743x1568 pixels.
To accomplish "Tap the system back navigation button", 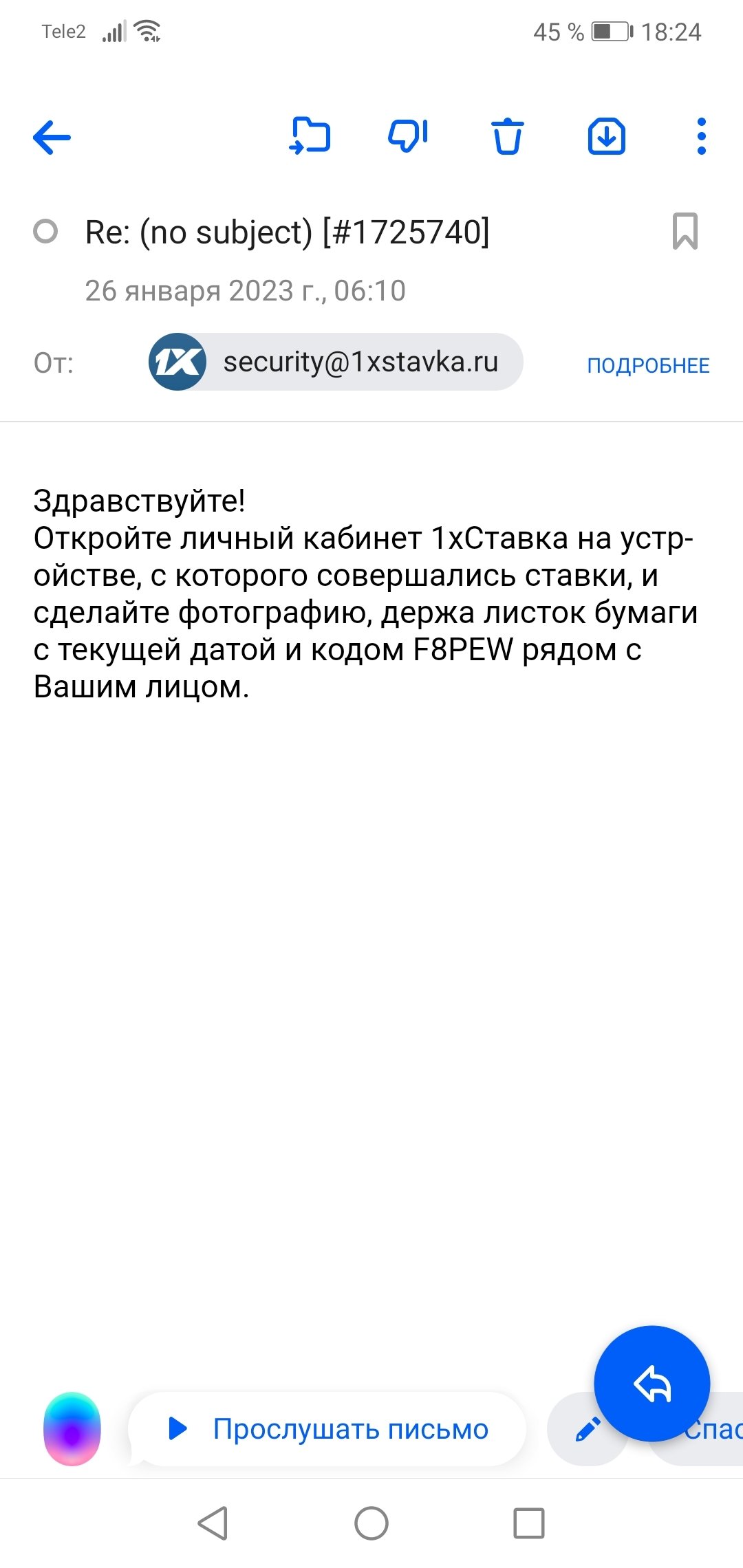I will click(213, 1523).
